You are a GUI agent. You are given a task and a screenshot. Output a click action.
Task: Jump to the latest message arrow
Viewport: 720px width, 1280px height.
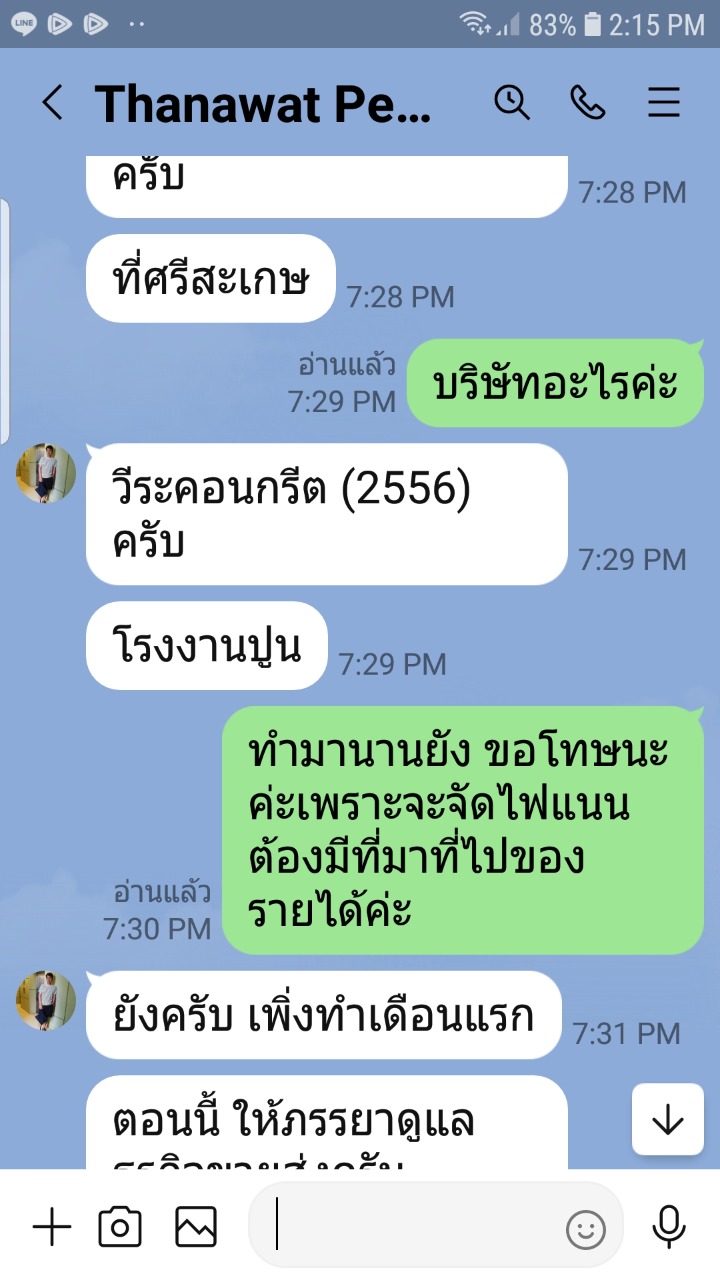coord(667,1121)
